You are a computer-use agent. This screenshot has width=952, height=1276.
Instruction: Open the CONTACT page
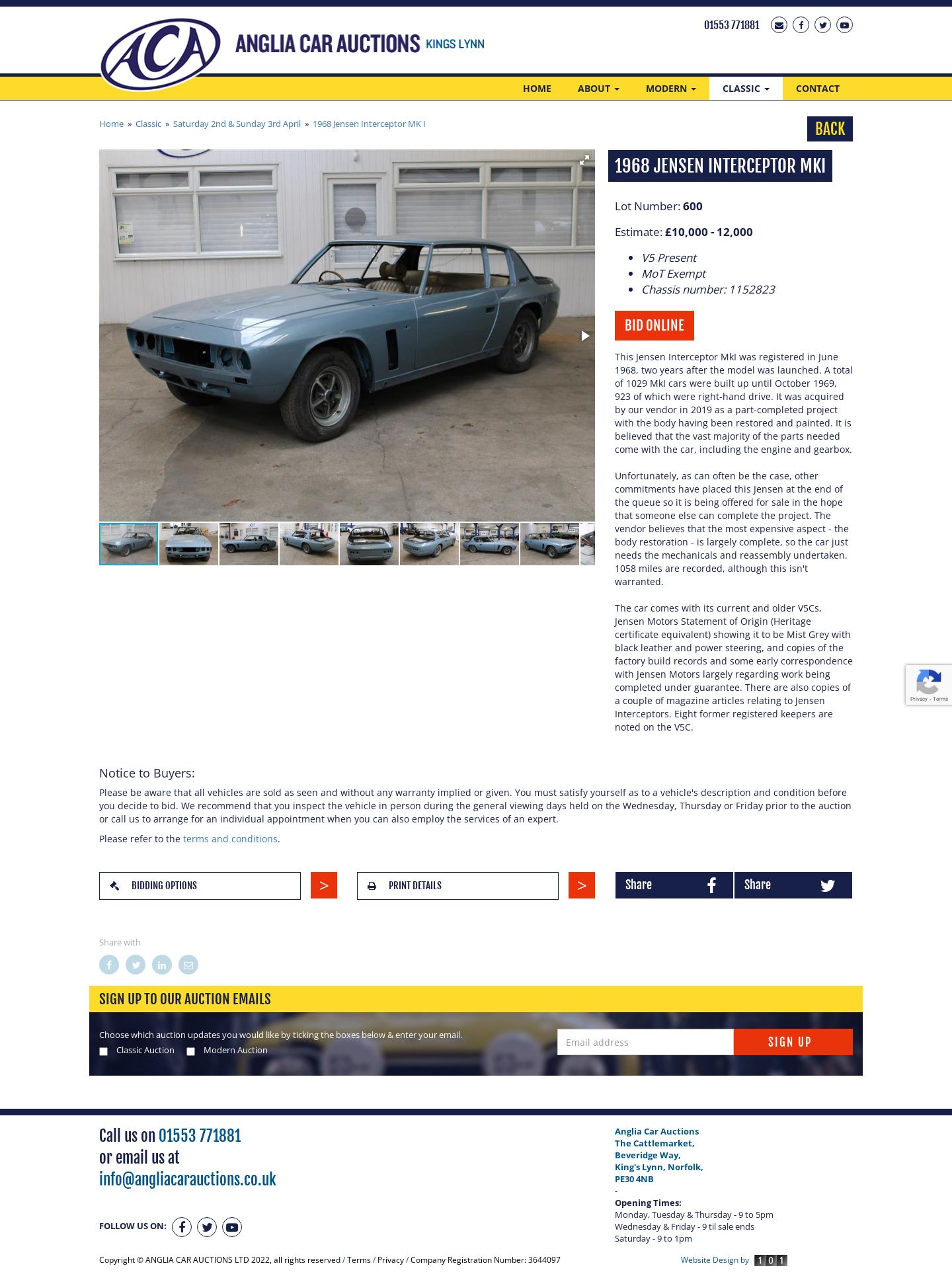click(817, 89)
